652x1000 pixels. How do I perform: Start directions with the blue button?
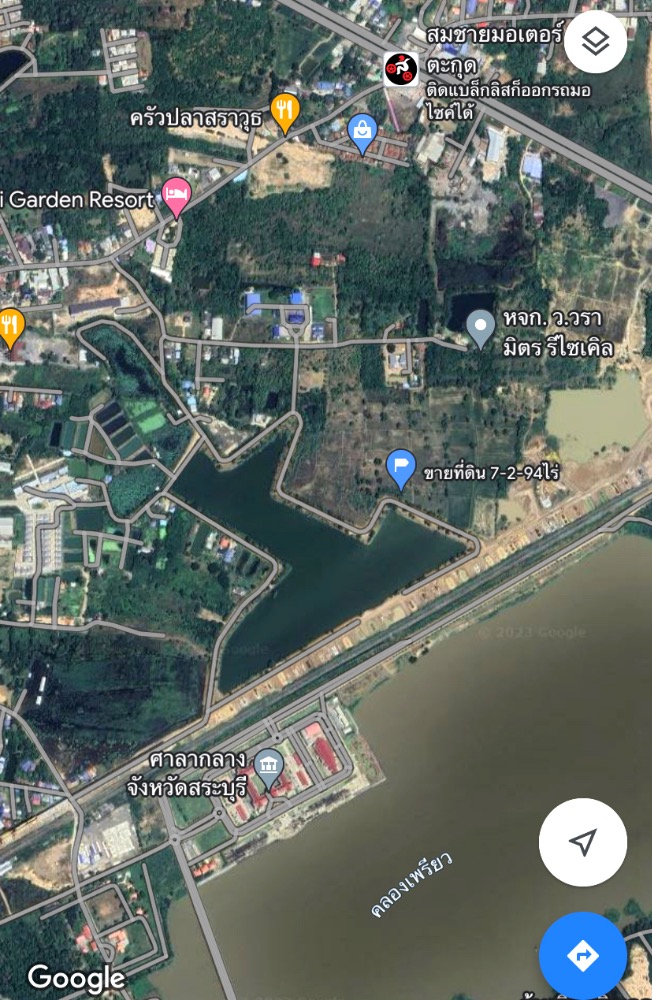click(583, 956)
